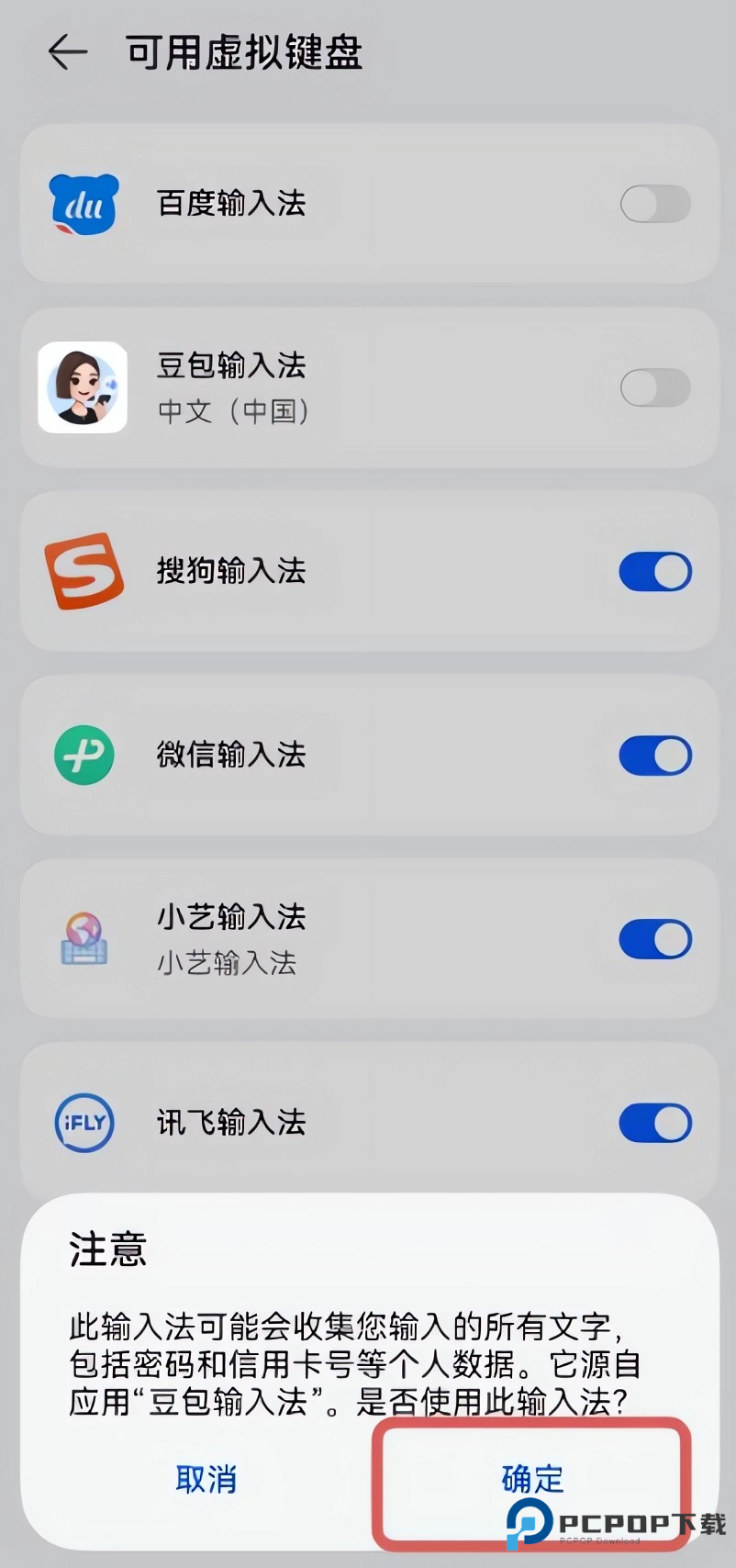Click the Baidu Input Method app icon

point(84,204)
